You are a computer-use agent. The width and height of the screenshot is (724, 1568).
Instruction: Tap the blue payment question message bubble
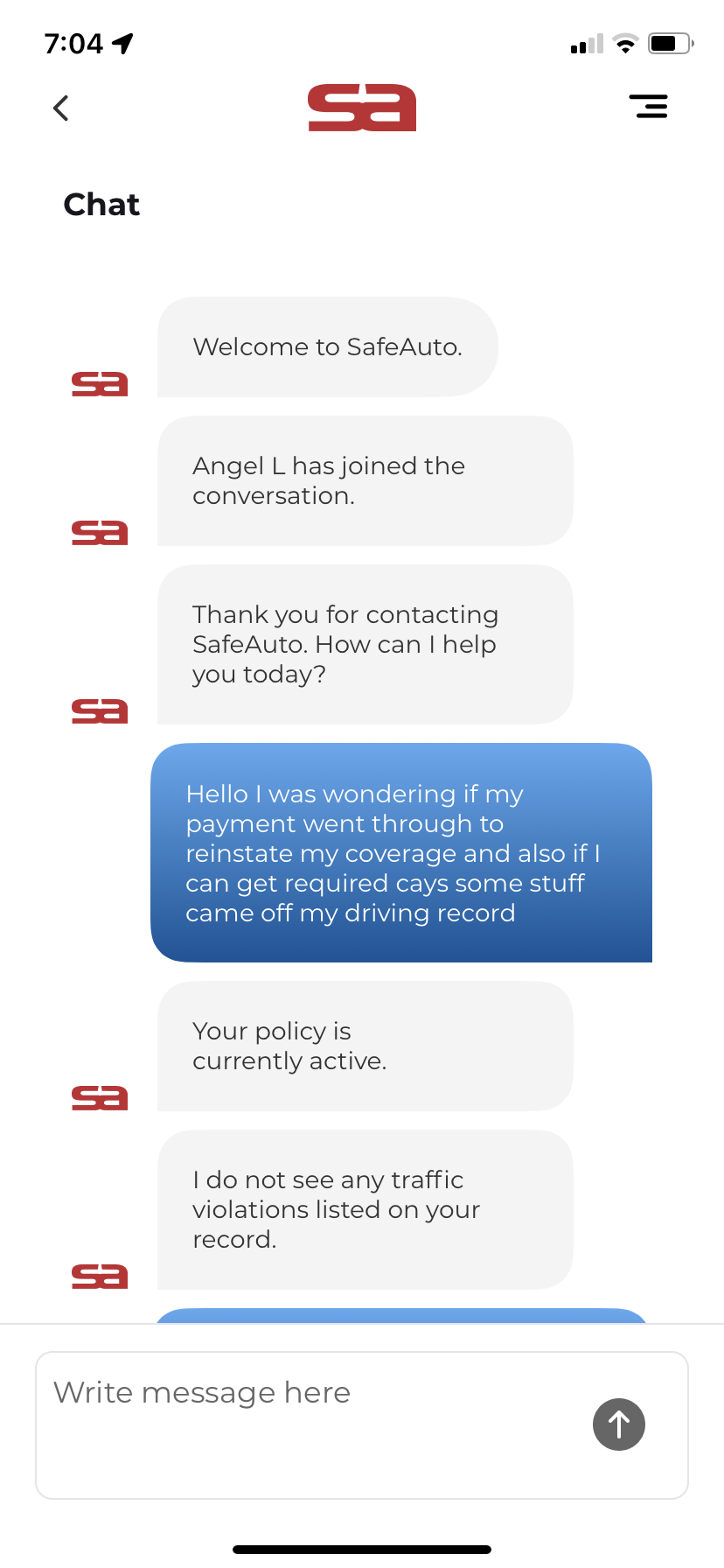click(402, 853)
